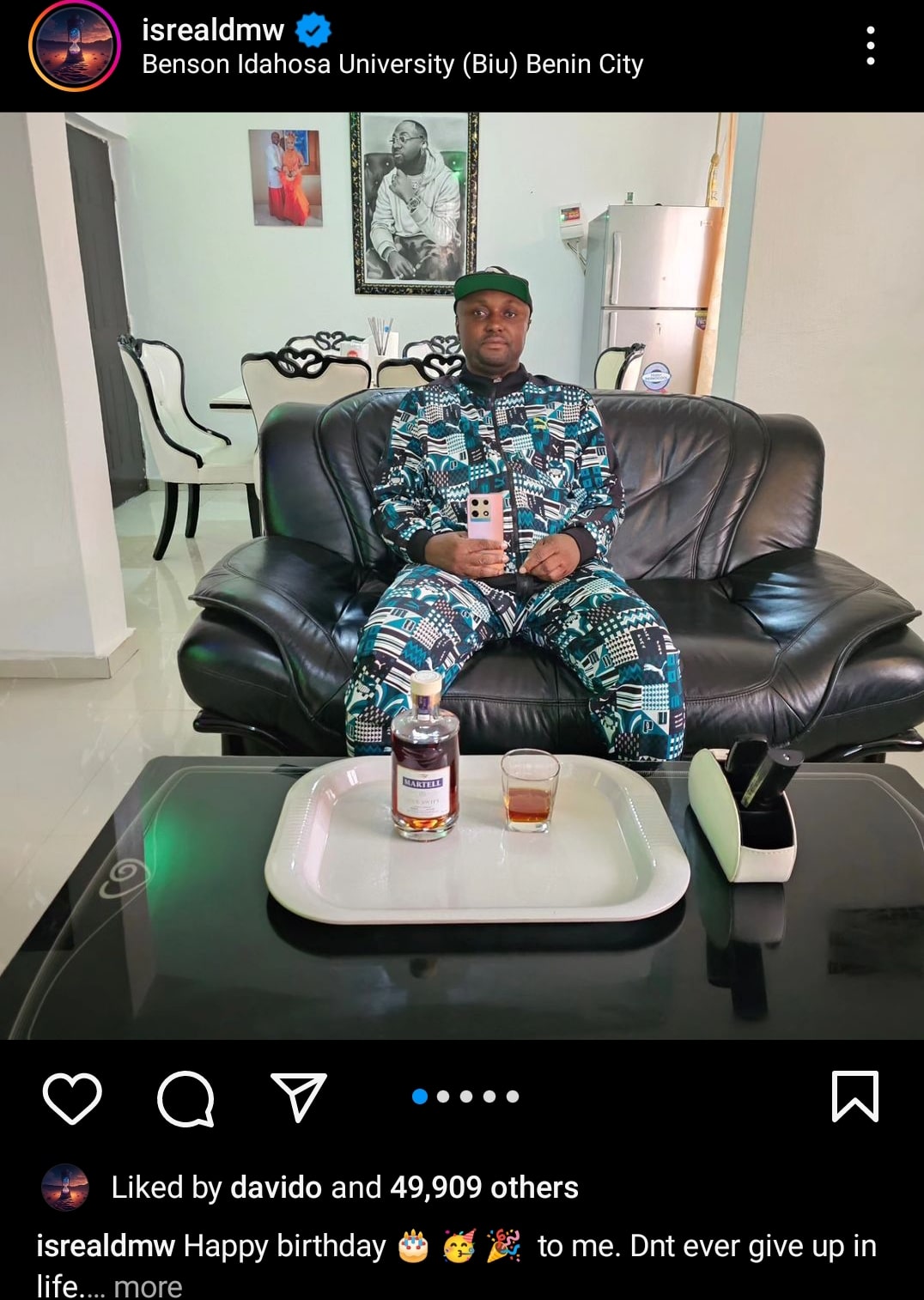
Task: View who liked: 49,909 others
Action: (x=483, y=1188)
